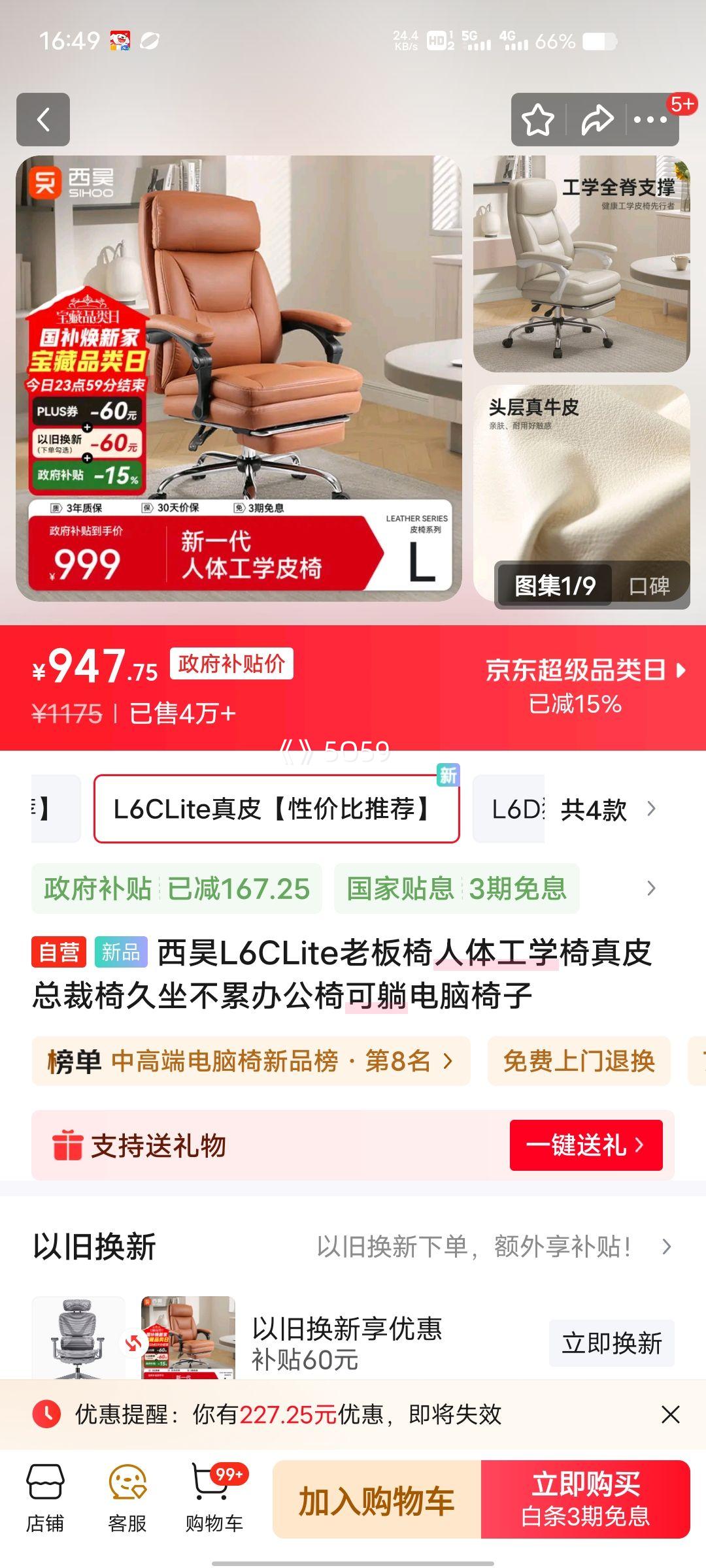Click the back arrow to leave product page
This screenshot has height=1568, width=706.
(43, 120)
